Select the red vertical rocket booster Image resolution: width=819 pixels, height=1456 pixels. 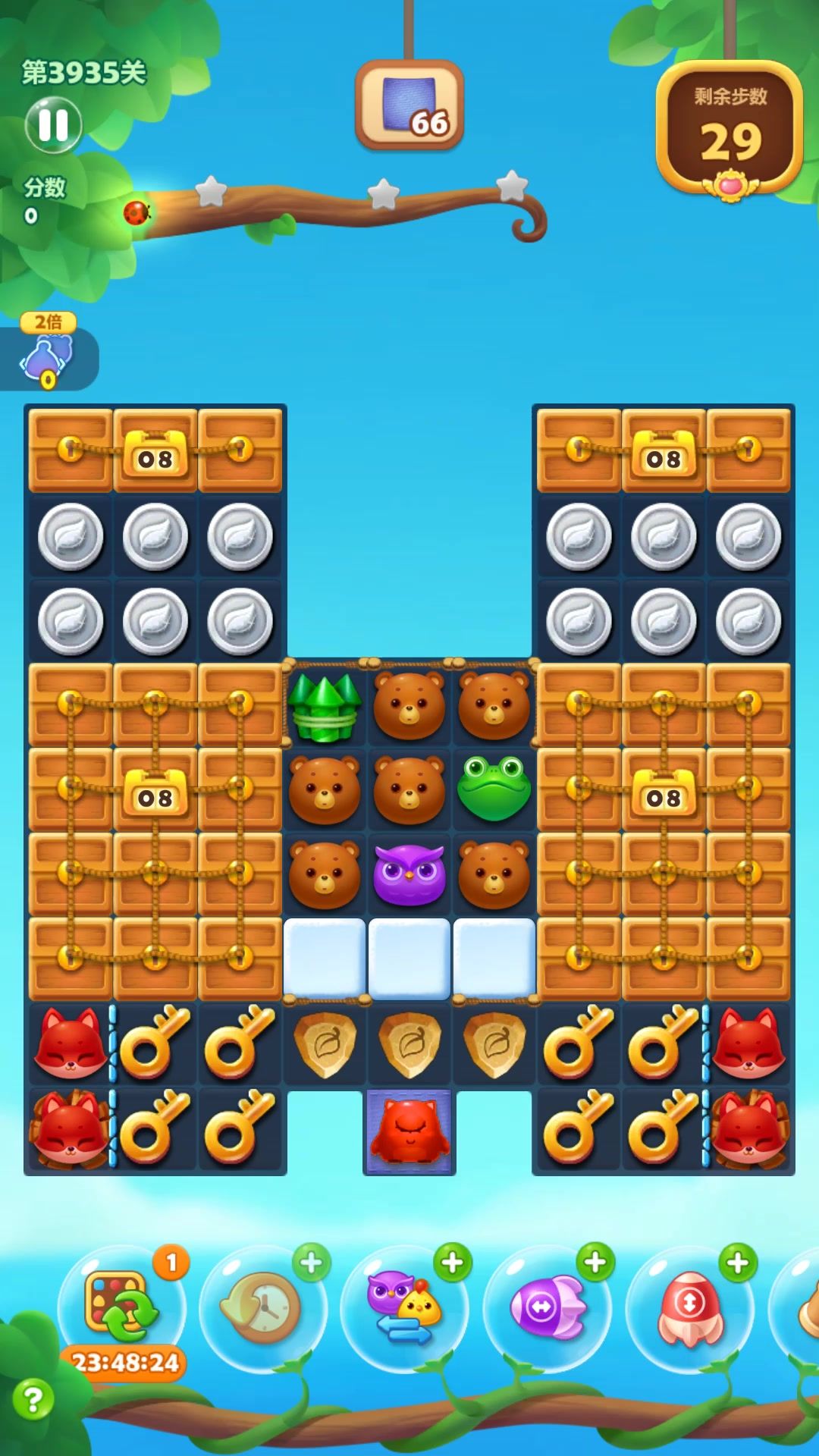(689, 1307)
